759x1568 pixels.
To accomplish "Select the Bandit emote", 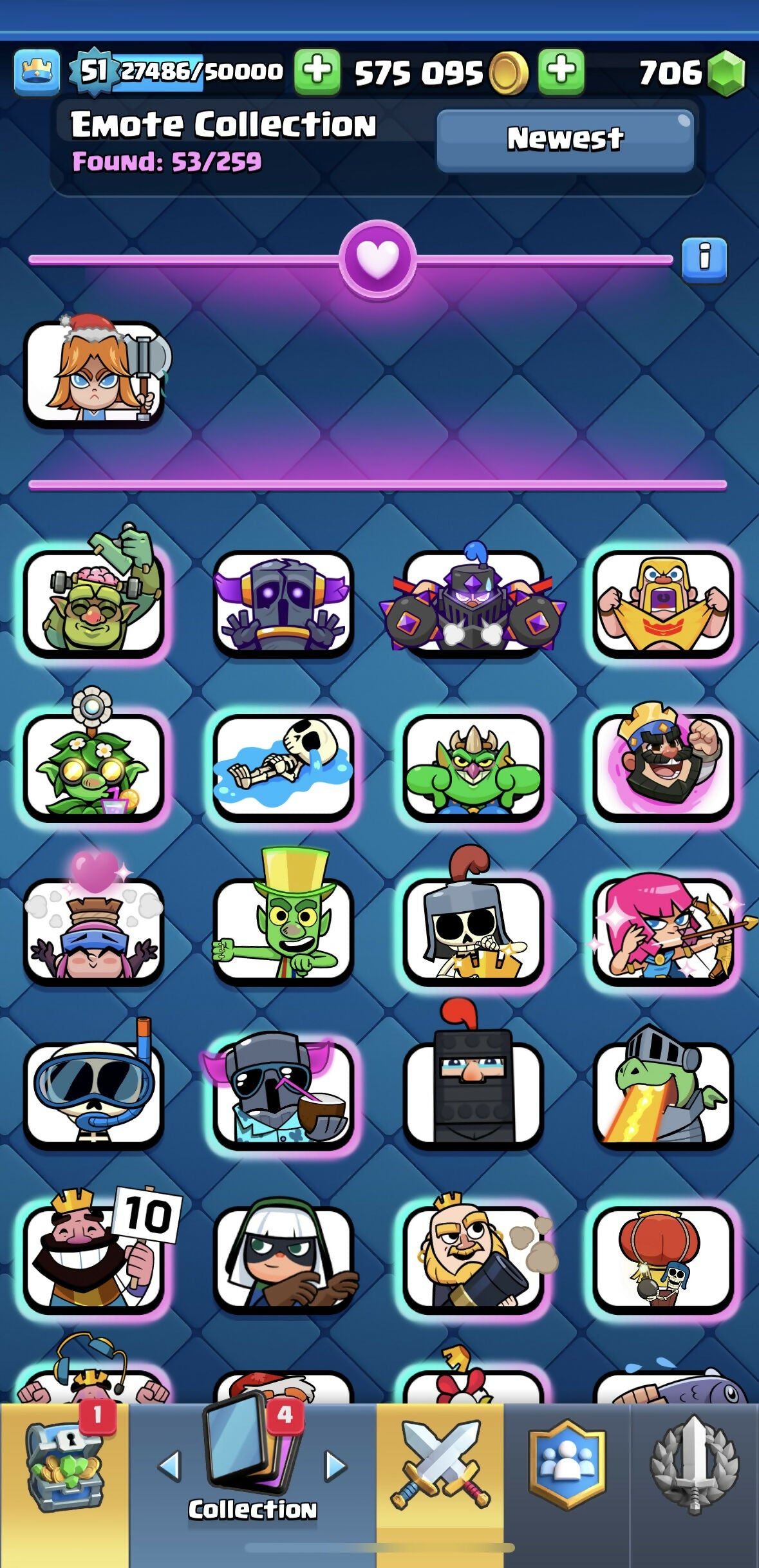I will (283, 1256).
